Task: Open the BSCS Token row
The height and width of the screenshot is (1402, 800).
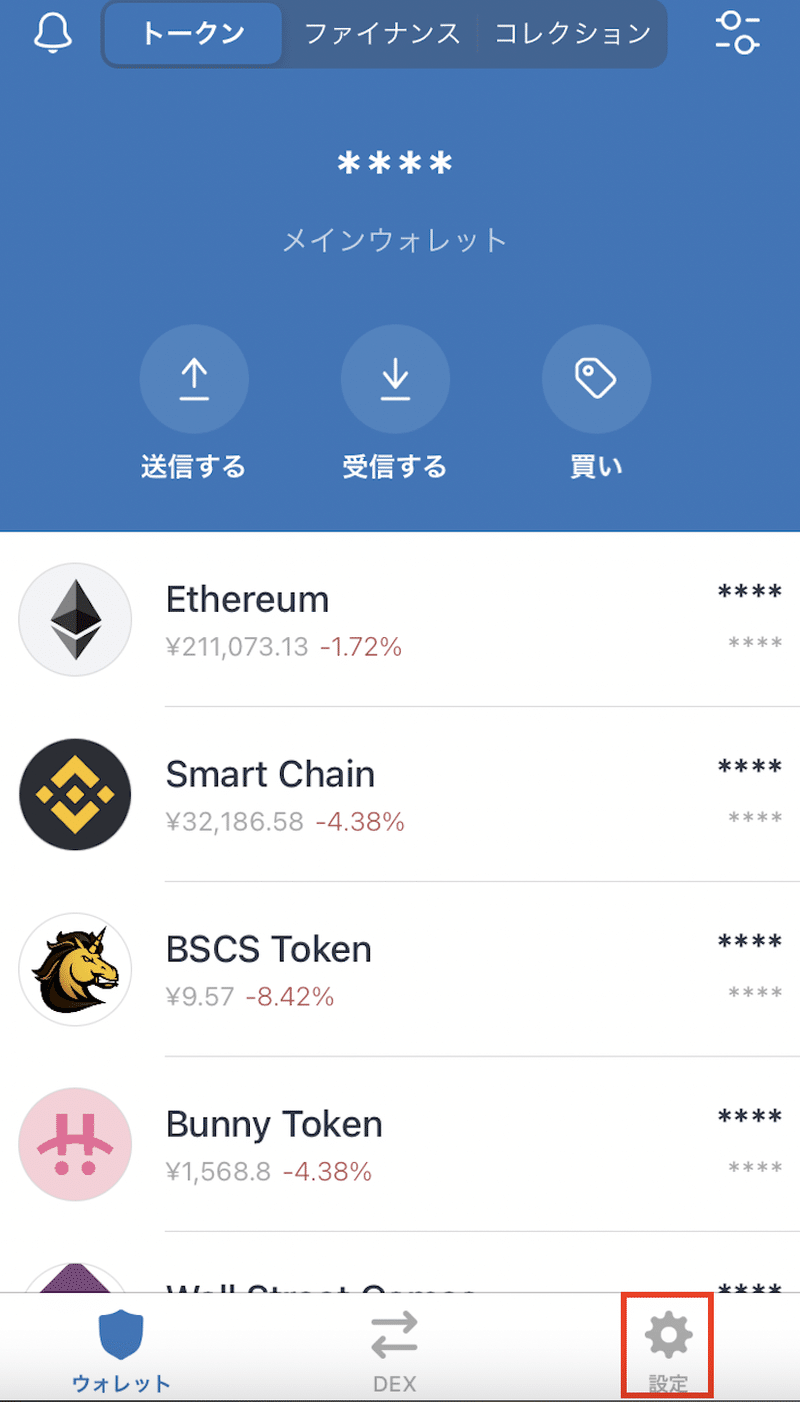Action: pyautogui.click(x=400, y=970)
